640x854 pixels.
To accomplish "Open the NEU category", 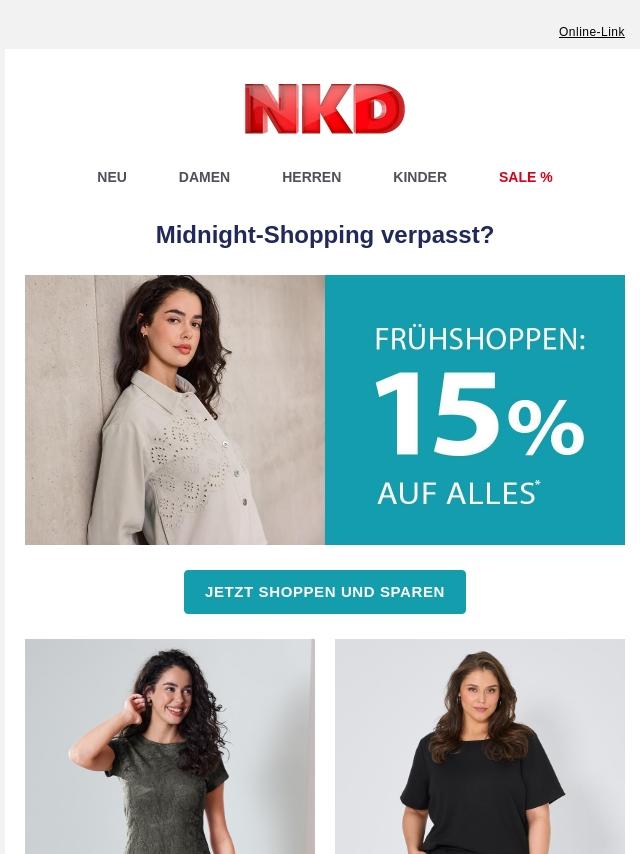I will pyautogui.click(x=112, y=178).
